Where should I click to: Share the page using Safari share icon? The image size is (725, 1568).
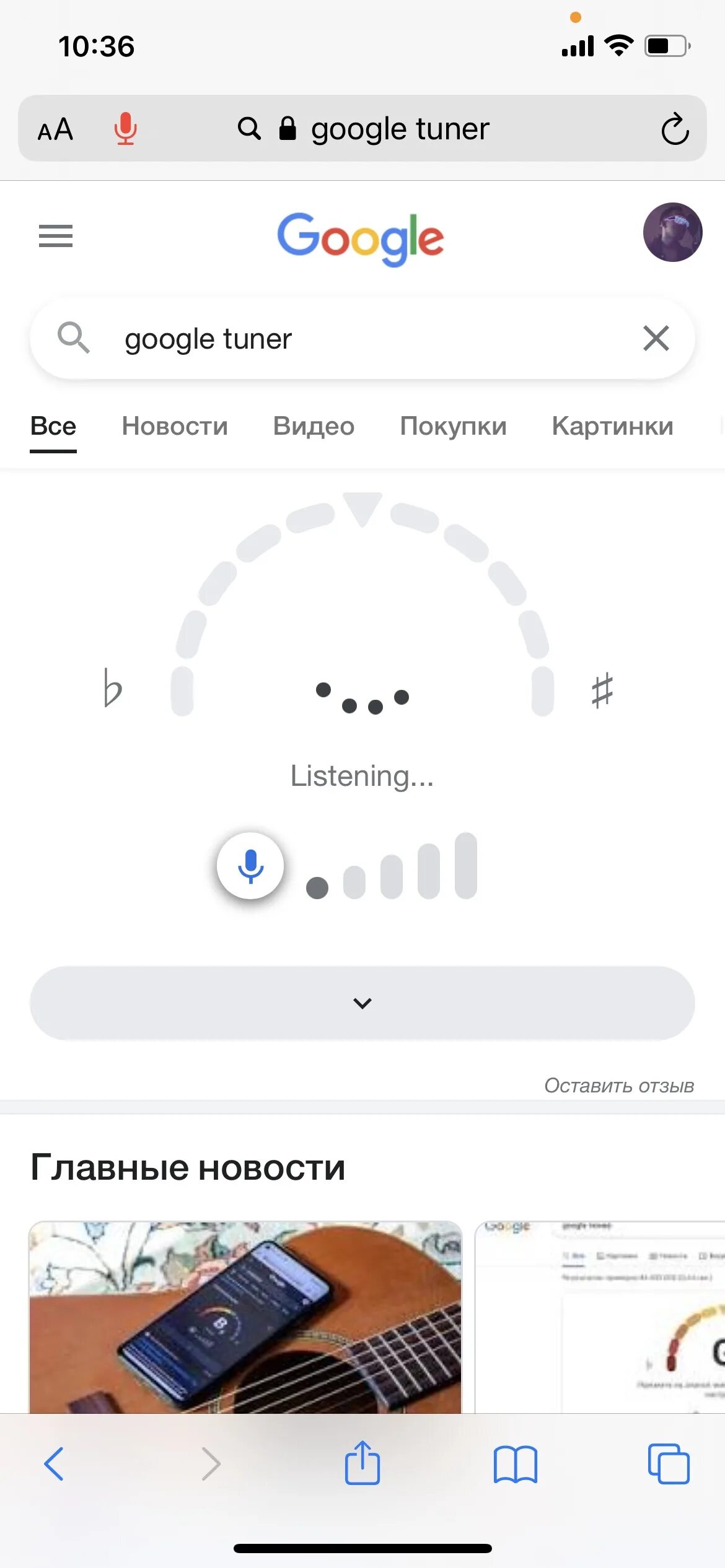pyautogui.click(x=362, y=1464)
